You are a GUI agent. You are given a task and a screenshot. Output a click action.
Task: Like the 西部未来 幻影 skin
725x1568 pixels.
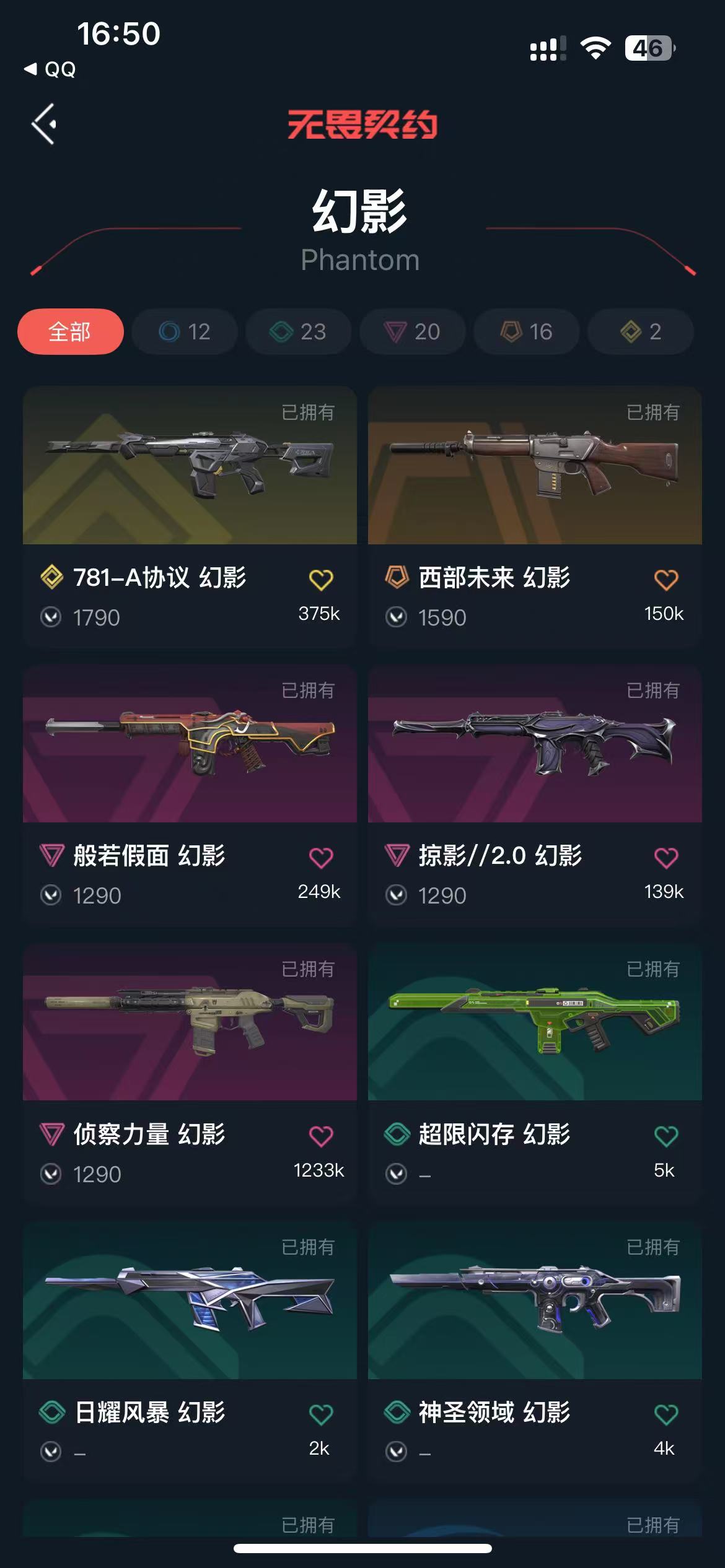click(666, 580)
